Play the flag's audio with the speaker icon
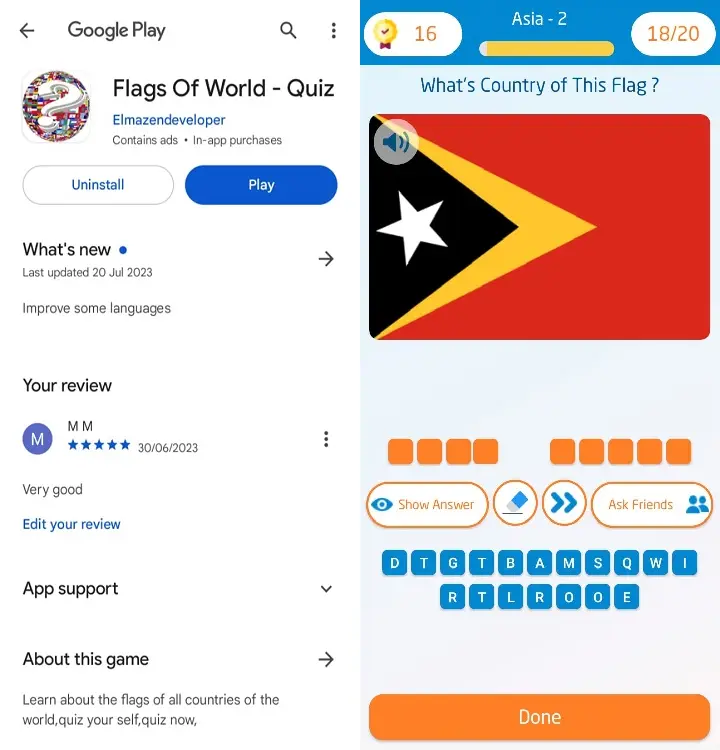720x750 pixels. [396, 143]
